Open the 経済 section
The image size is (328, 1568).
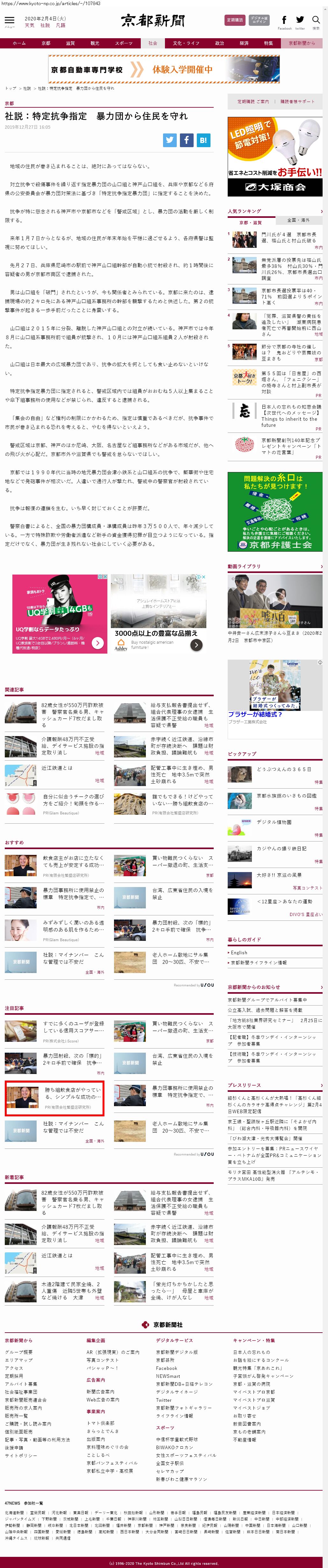[244, 43]
